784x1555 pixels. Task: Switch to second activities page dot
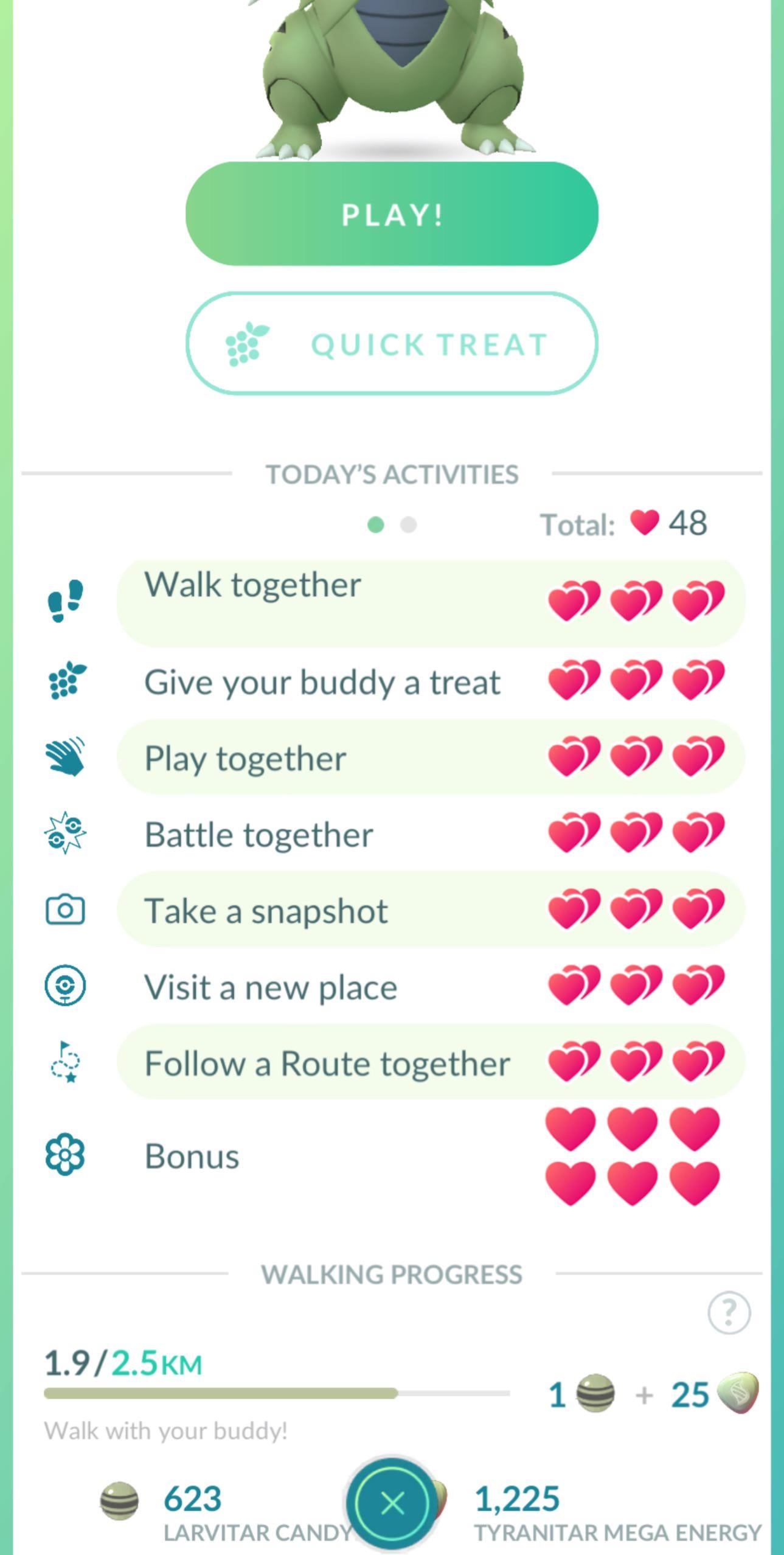[x=408, y=524]
